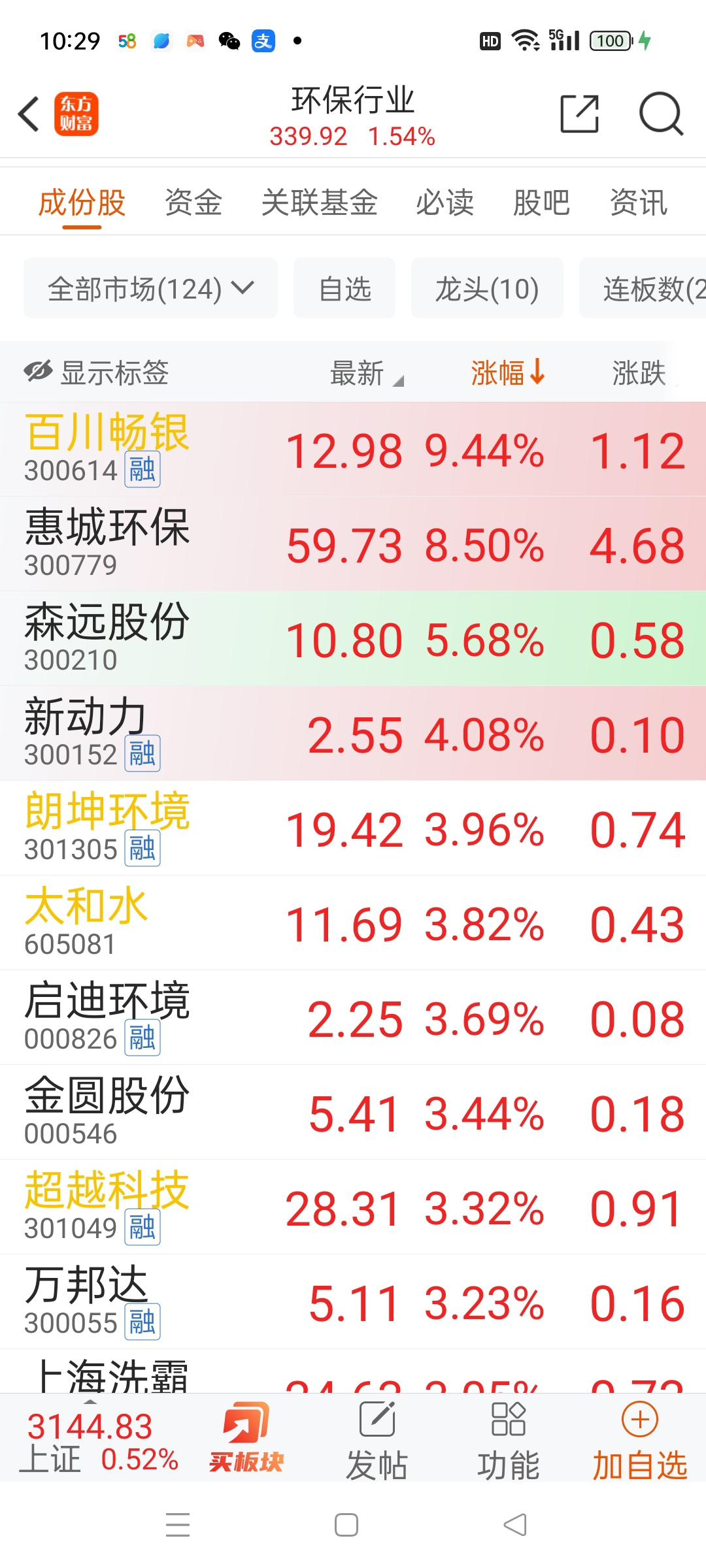
Task: Open the stock row for 太和水
Action: pos(353,923)
